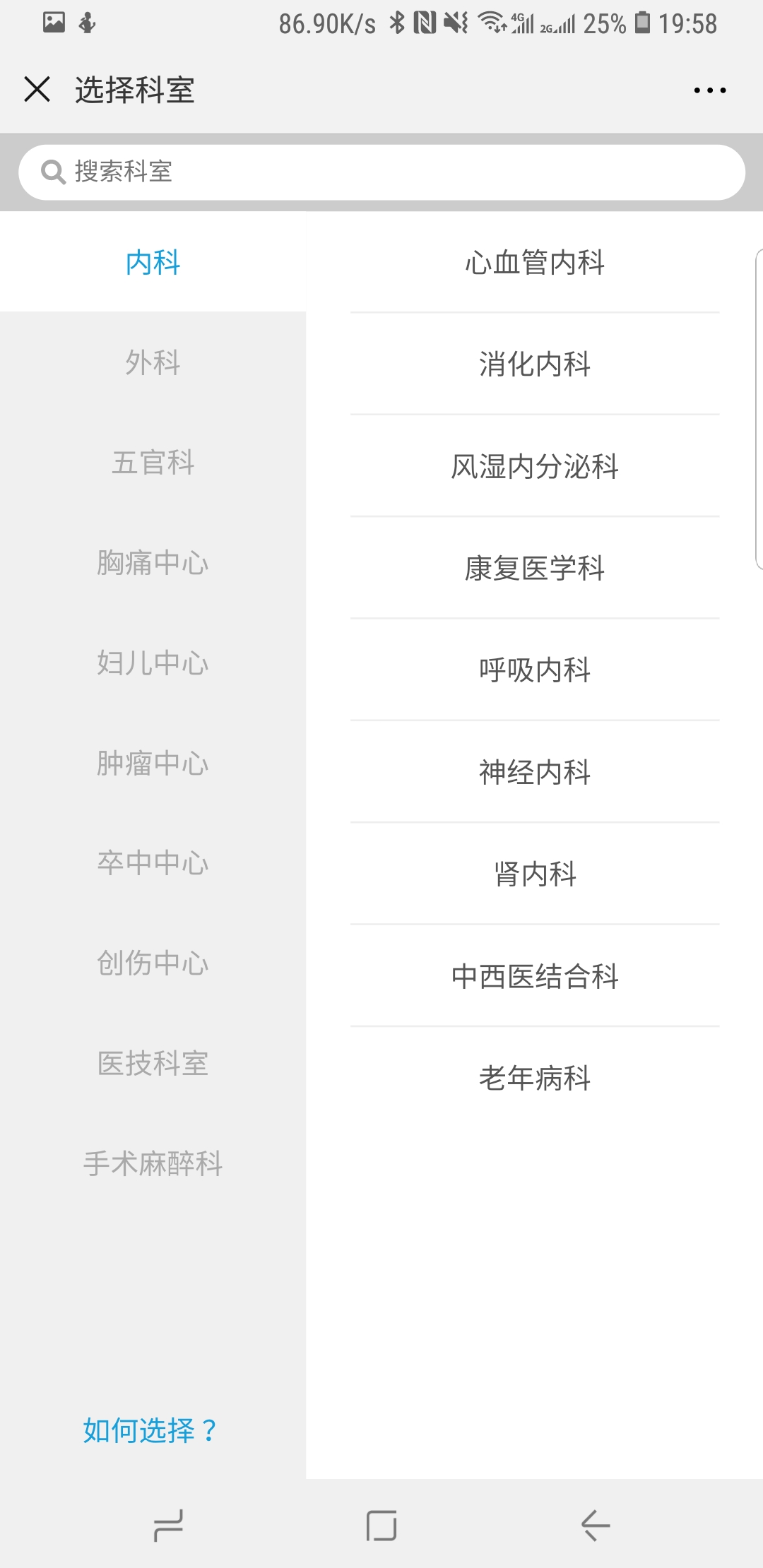
Task: Switch to 五官科 category
Action: point(153,463)
